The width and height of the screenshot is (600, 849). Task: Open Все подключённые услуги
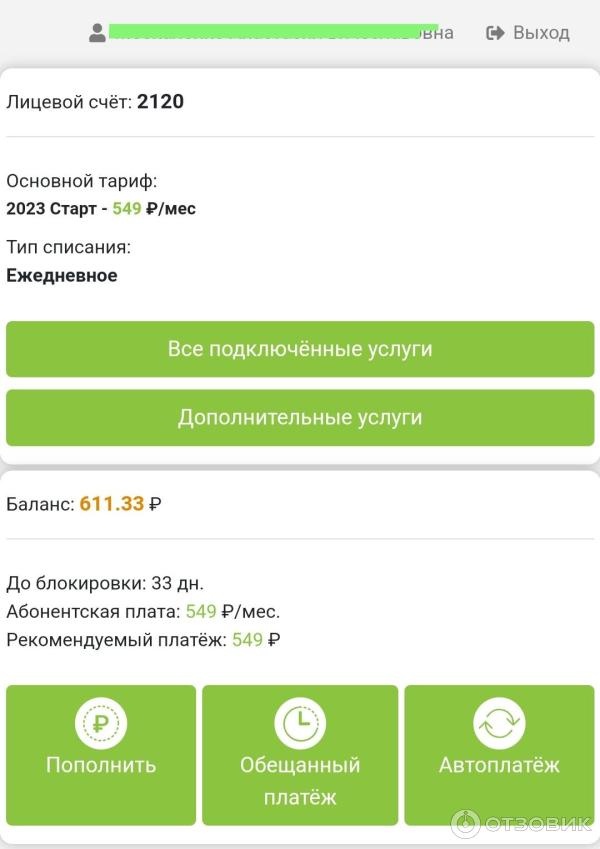[x=300, y=349]
